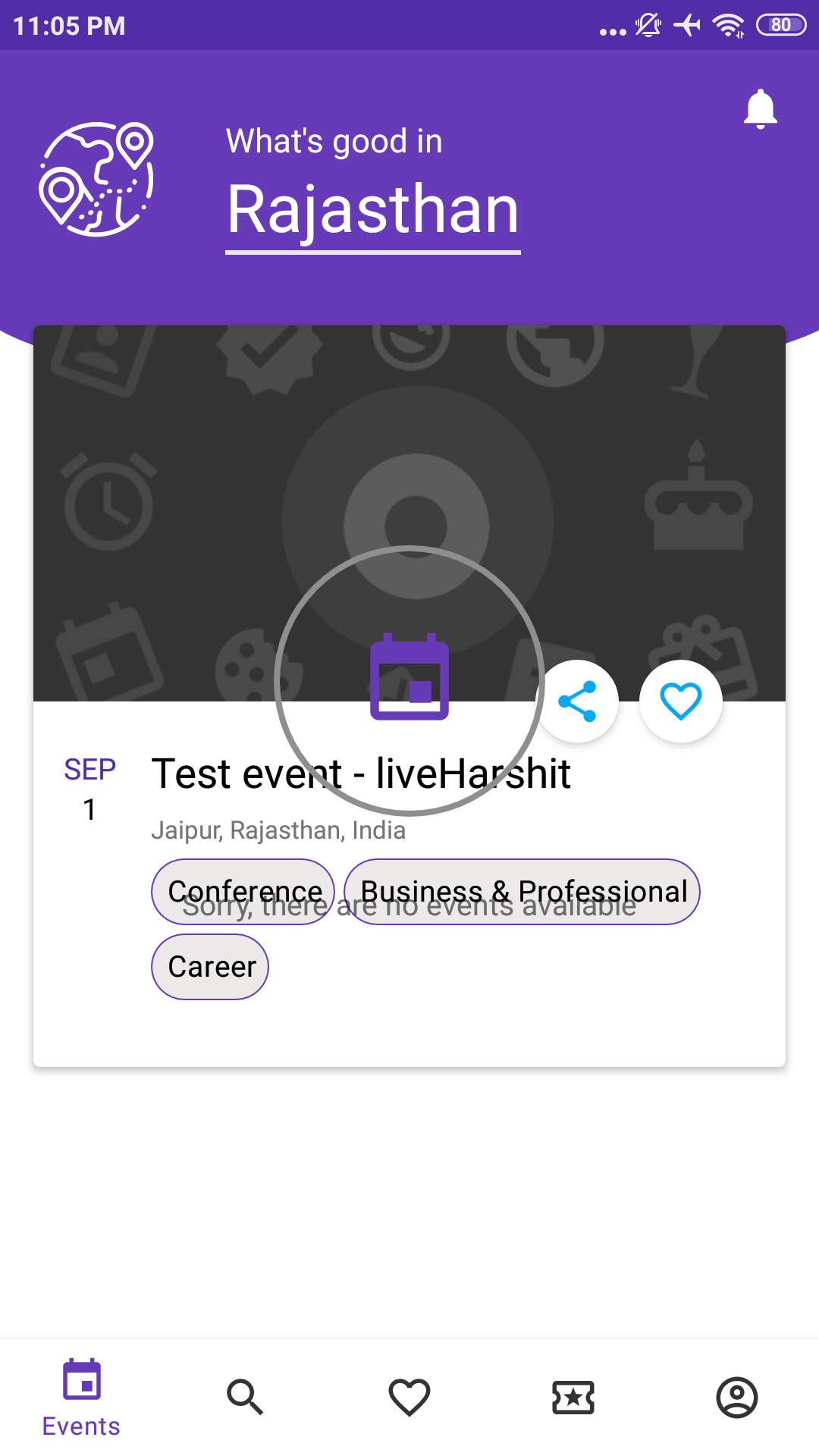This screenshot has height=1456, width=819.
Task: Open the profile tab
Action: (737, 1397)
